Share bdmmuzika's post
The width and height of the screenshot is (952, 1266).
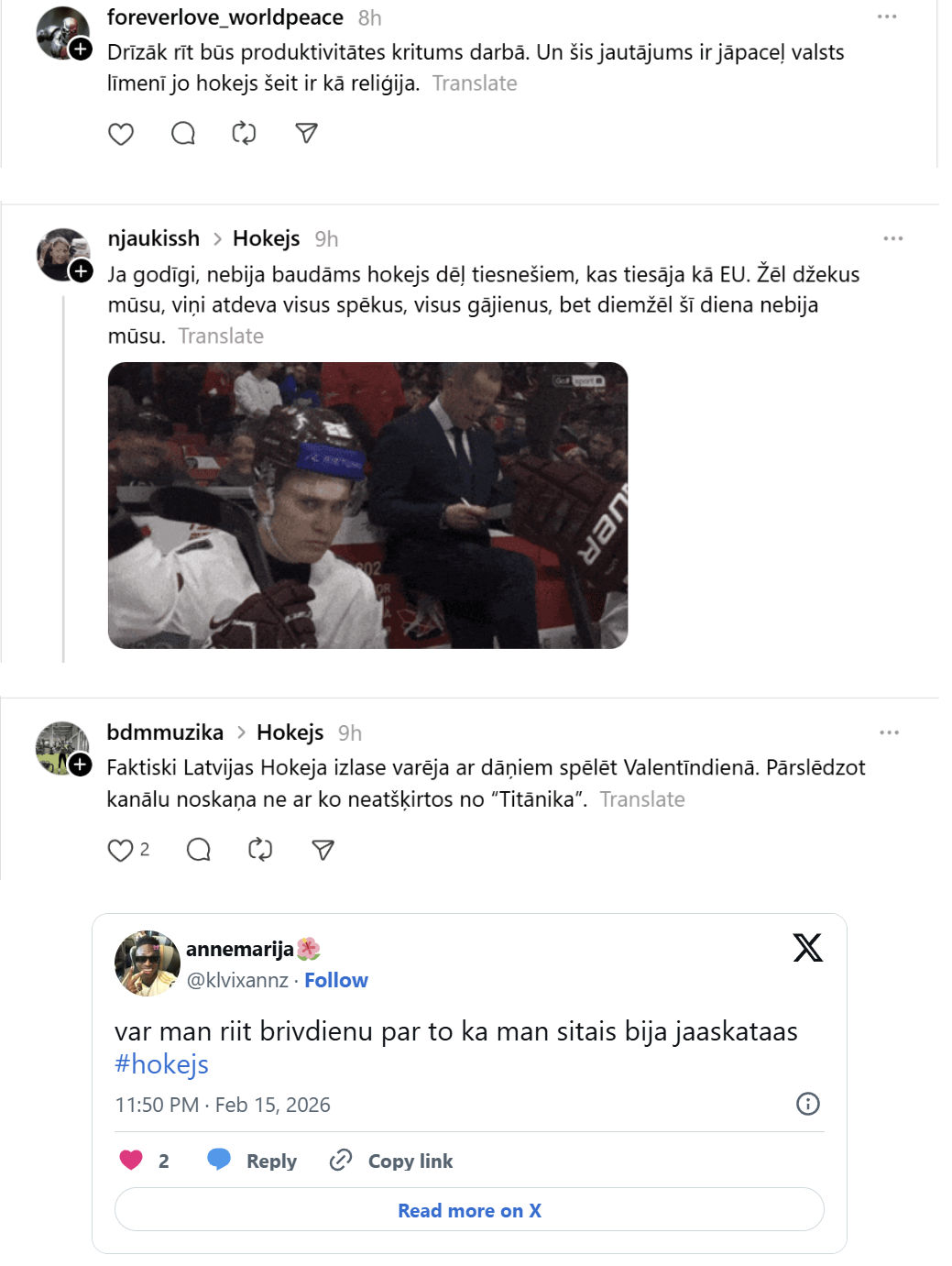click(323, 851)
